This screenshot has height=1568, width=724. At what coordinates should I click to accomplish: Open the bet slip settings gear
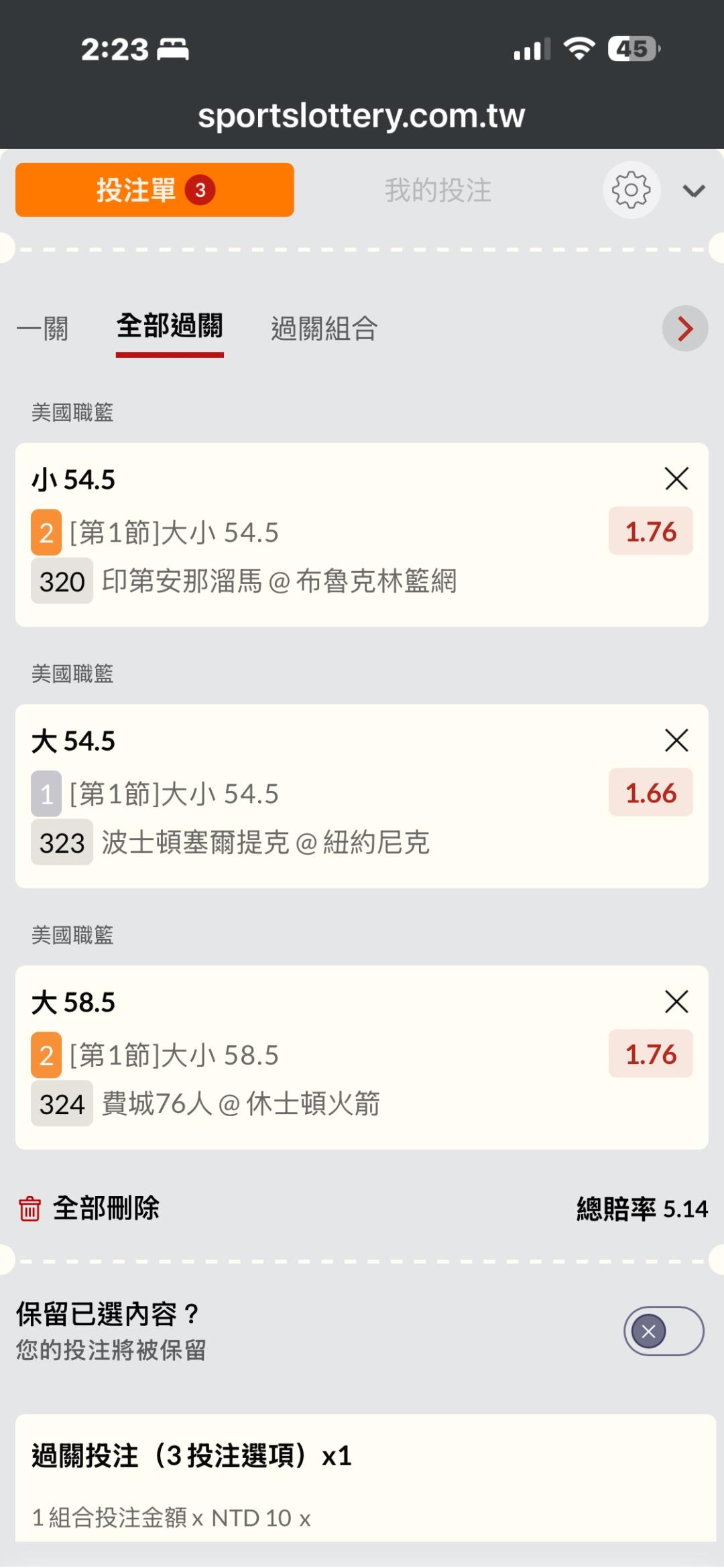coord(631,190)
